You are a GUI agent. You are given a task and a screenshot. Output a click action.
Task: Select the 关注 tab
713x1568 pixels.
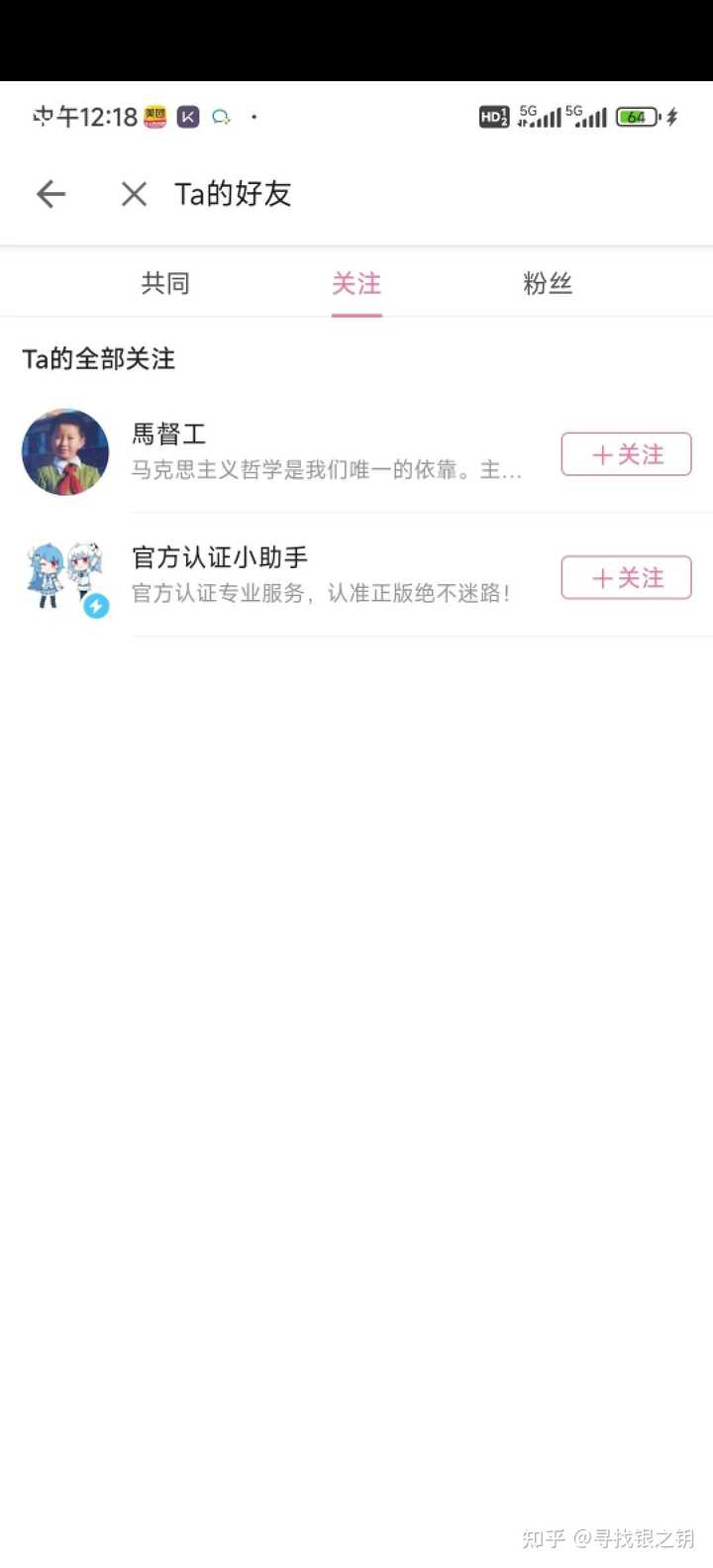356,283
